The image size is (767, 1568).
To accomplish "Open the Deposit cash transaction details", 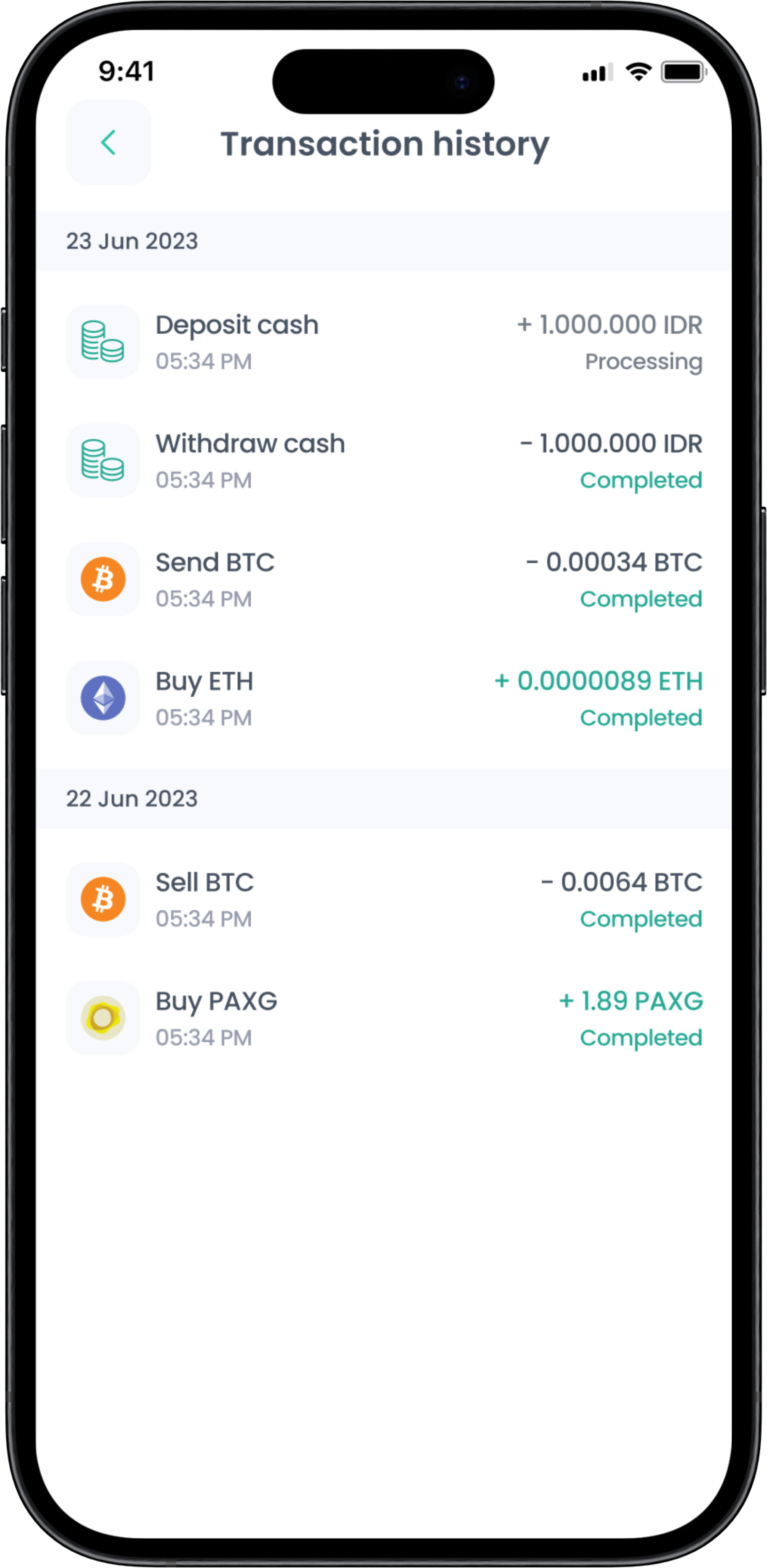I will [x=383, y=341].
